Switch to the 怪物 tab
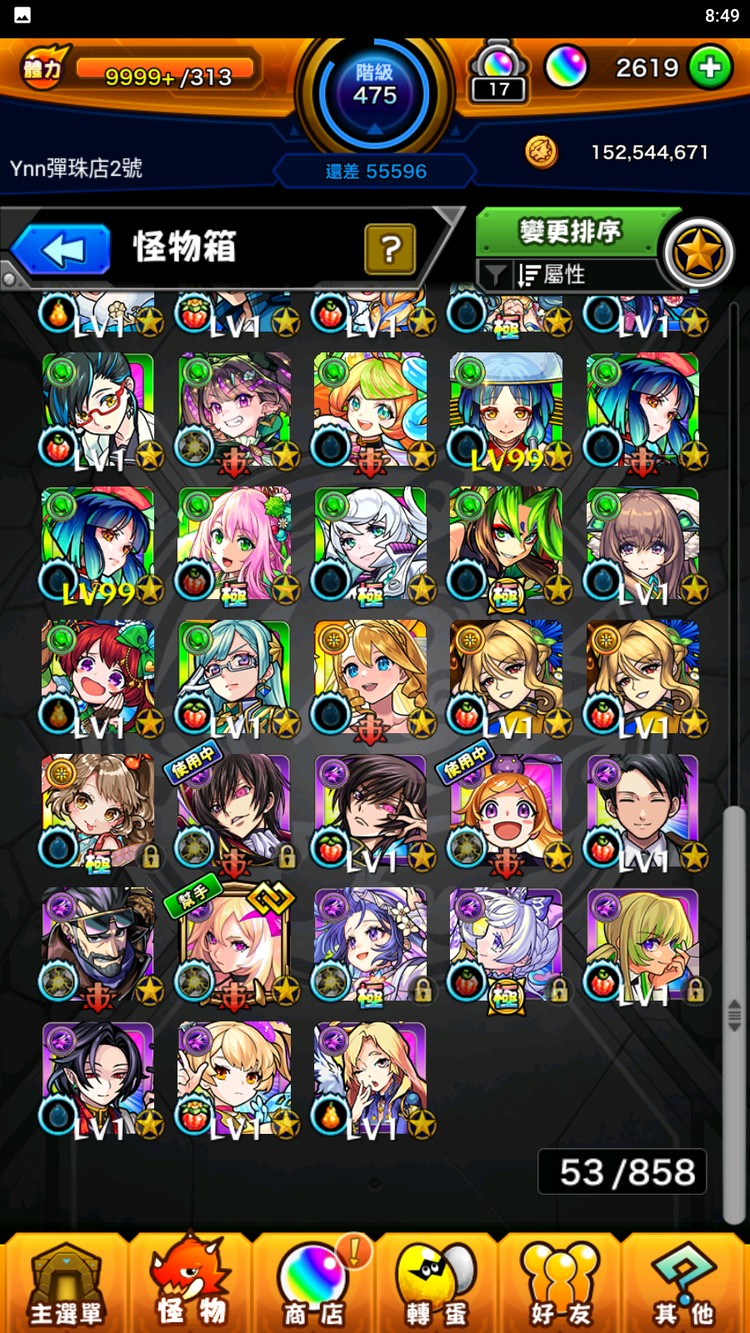The height and width of the screenshot is (1333, 750). tap(189, 1285)
